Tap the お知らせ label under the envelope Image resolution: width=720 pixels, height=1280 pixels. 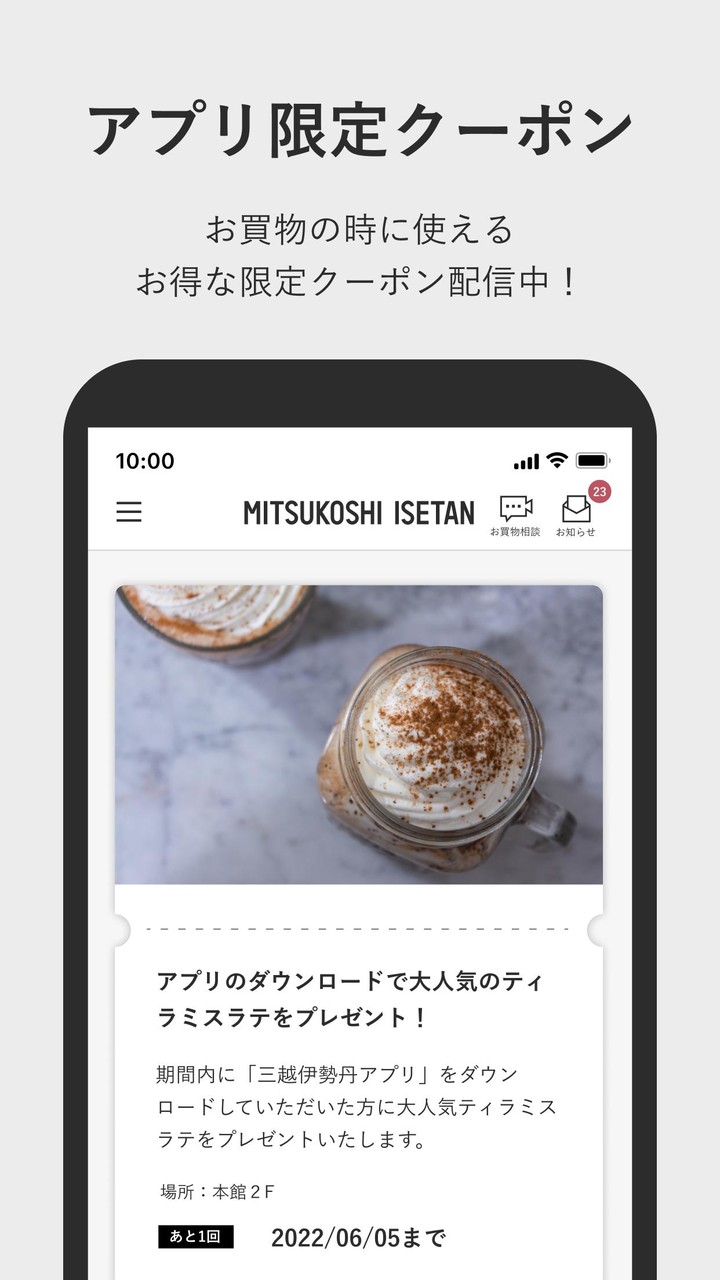(x=578, y=533)
